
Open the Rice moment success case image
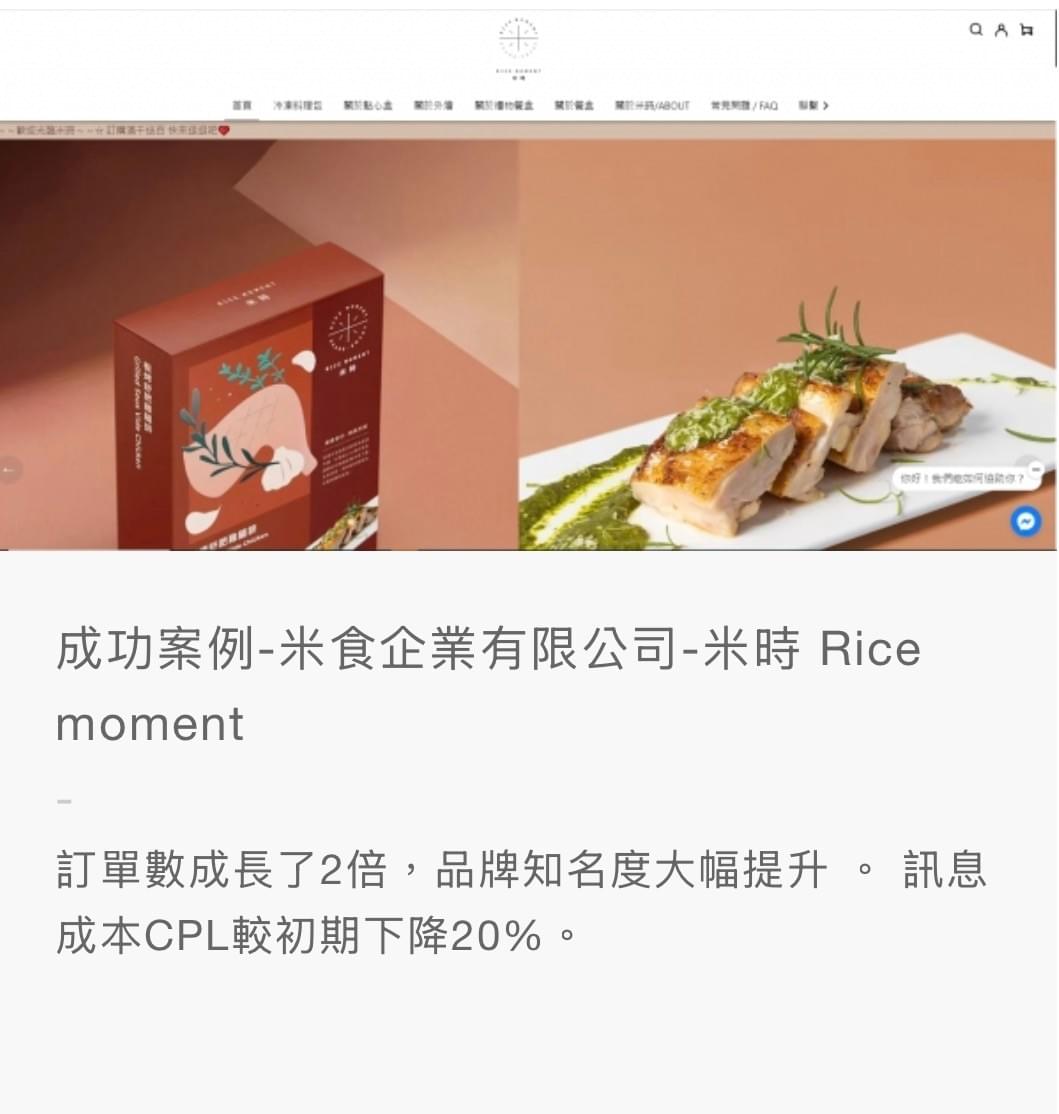click(528, 280)
